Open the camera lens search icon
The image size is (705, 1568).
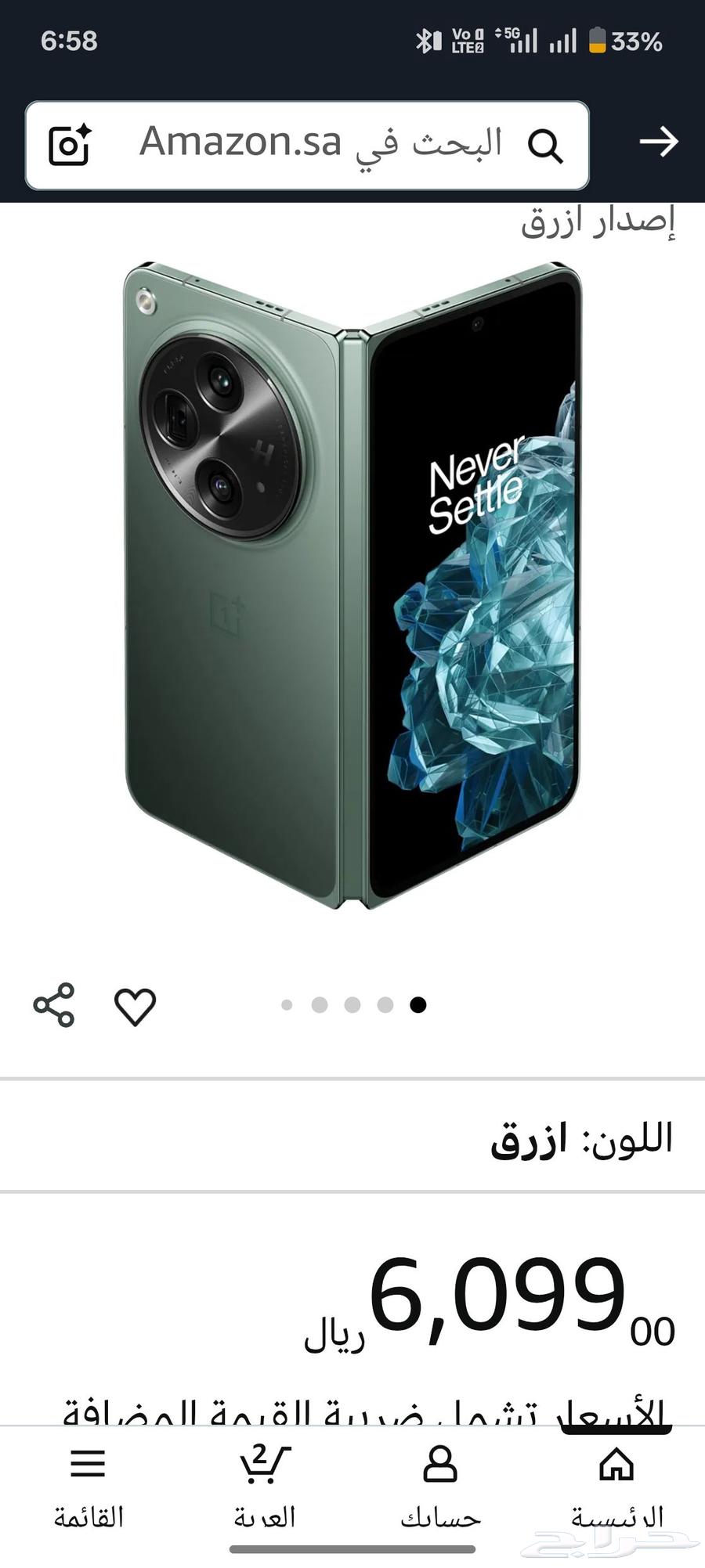click(70, 145)
